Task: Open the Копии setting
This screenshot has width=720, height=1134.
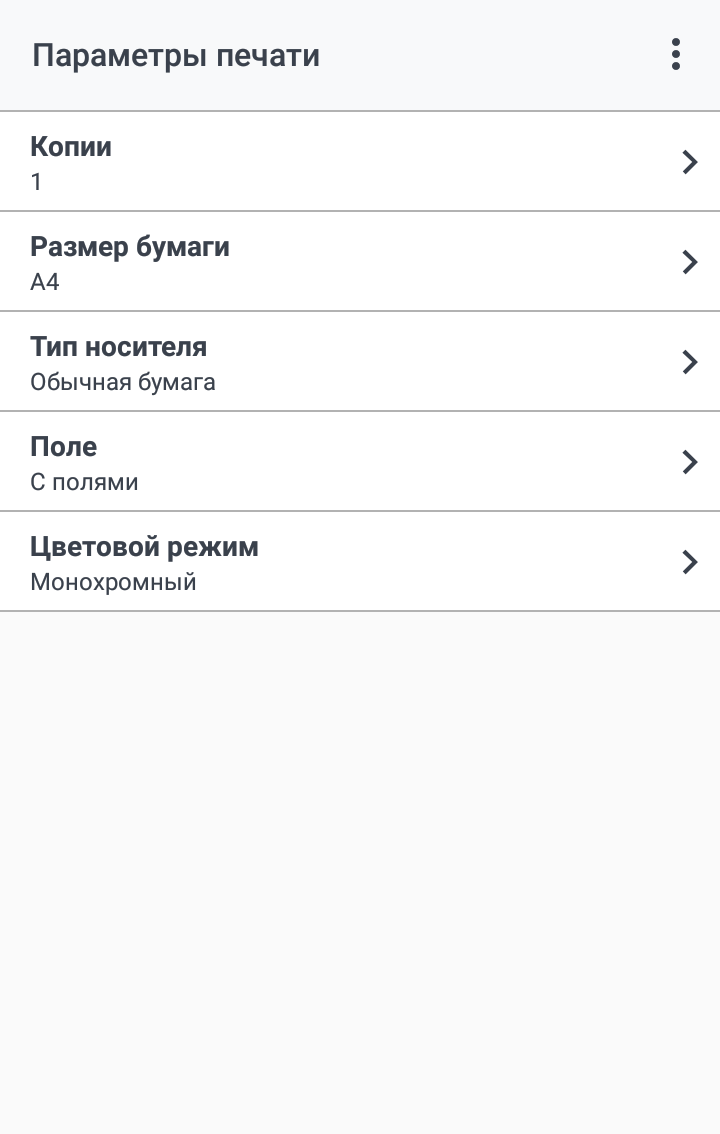Action: click(360, 162)
